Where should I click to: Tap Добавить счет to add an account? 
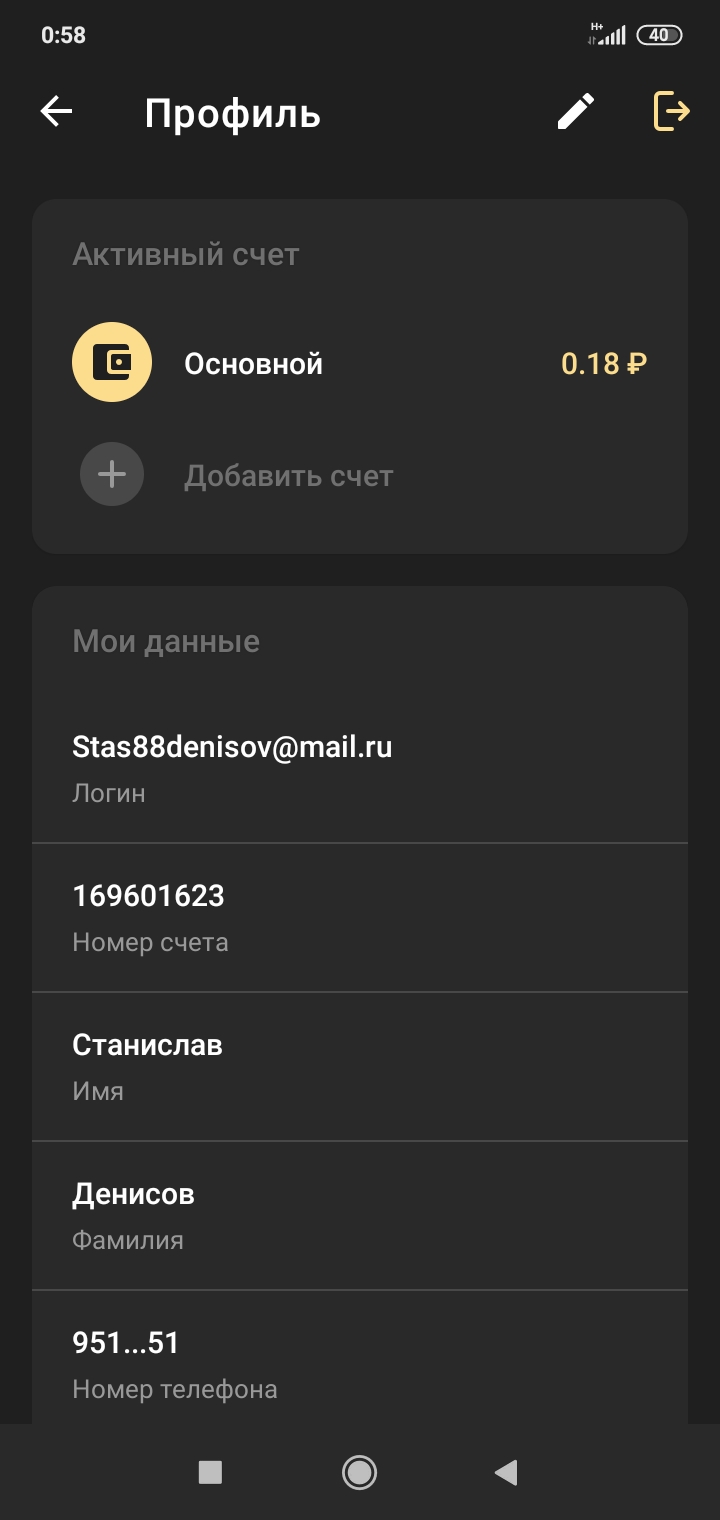pos(288,476)
